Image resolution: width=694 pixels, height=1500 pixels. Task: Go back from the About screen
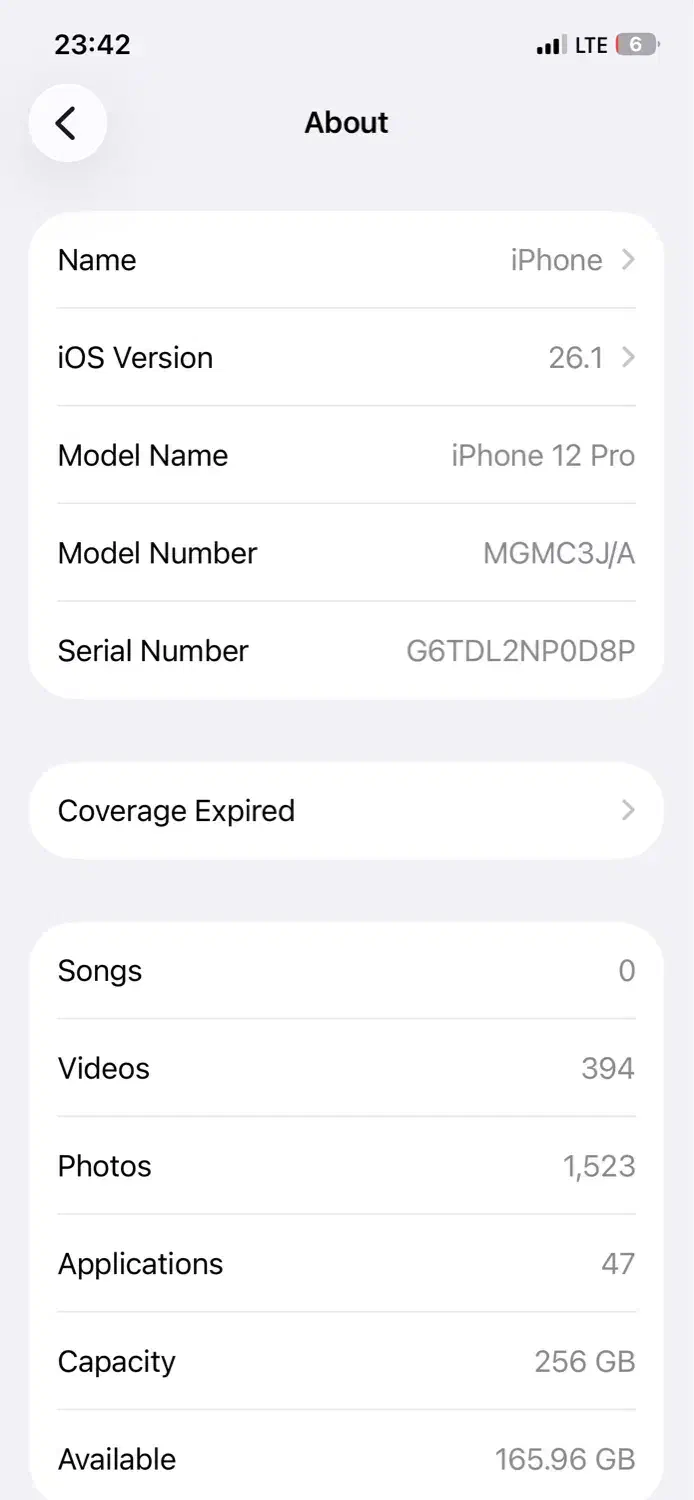(x=67, y=123)
